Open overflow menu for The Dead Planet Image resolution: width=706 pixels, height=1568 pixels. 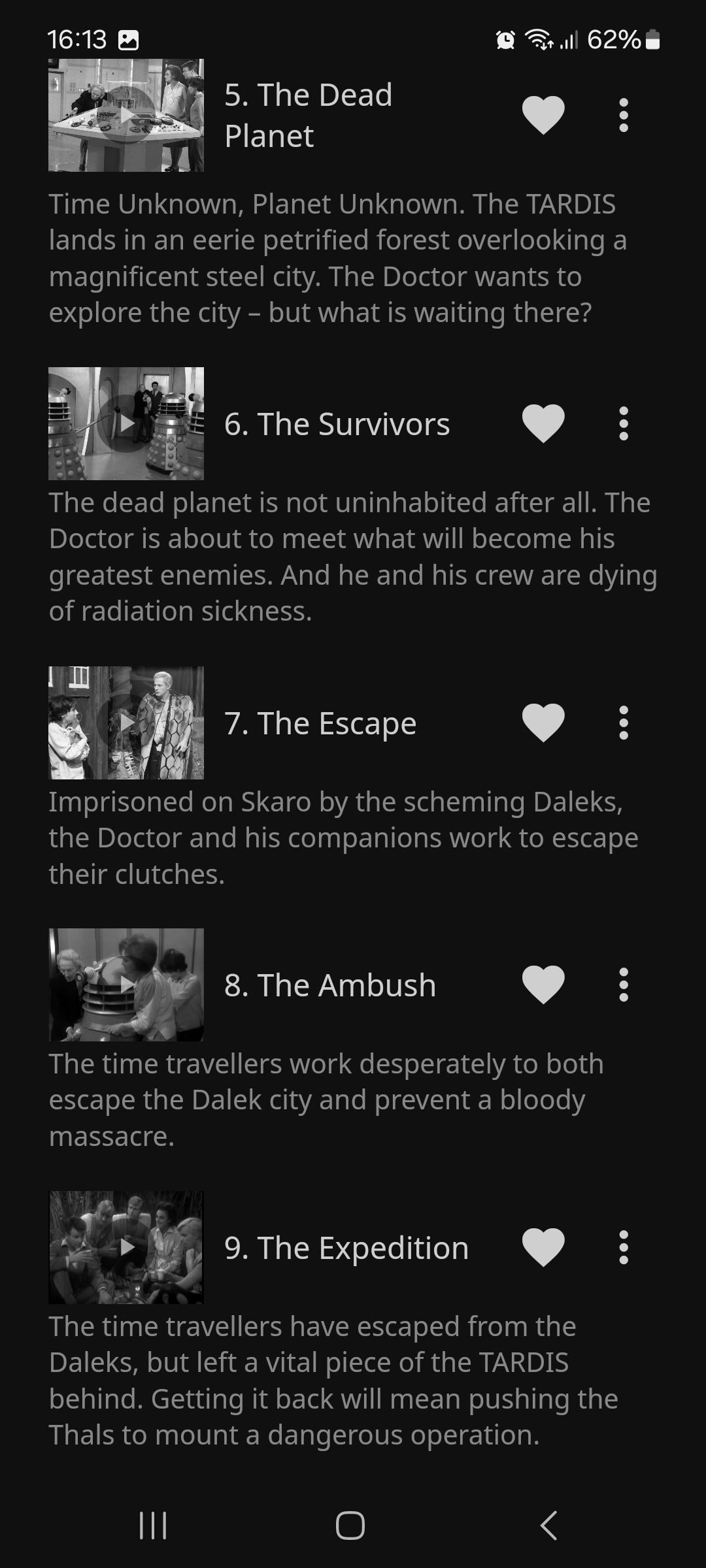(624, 116)
